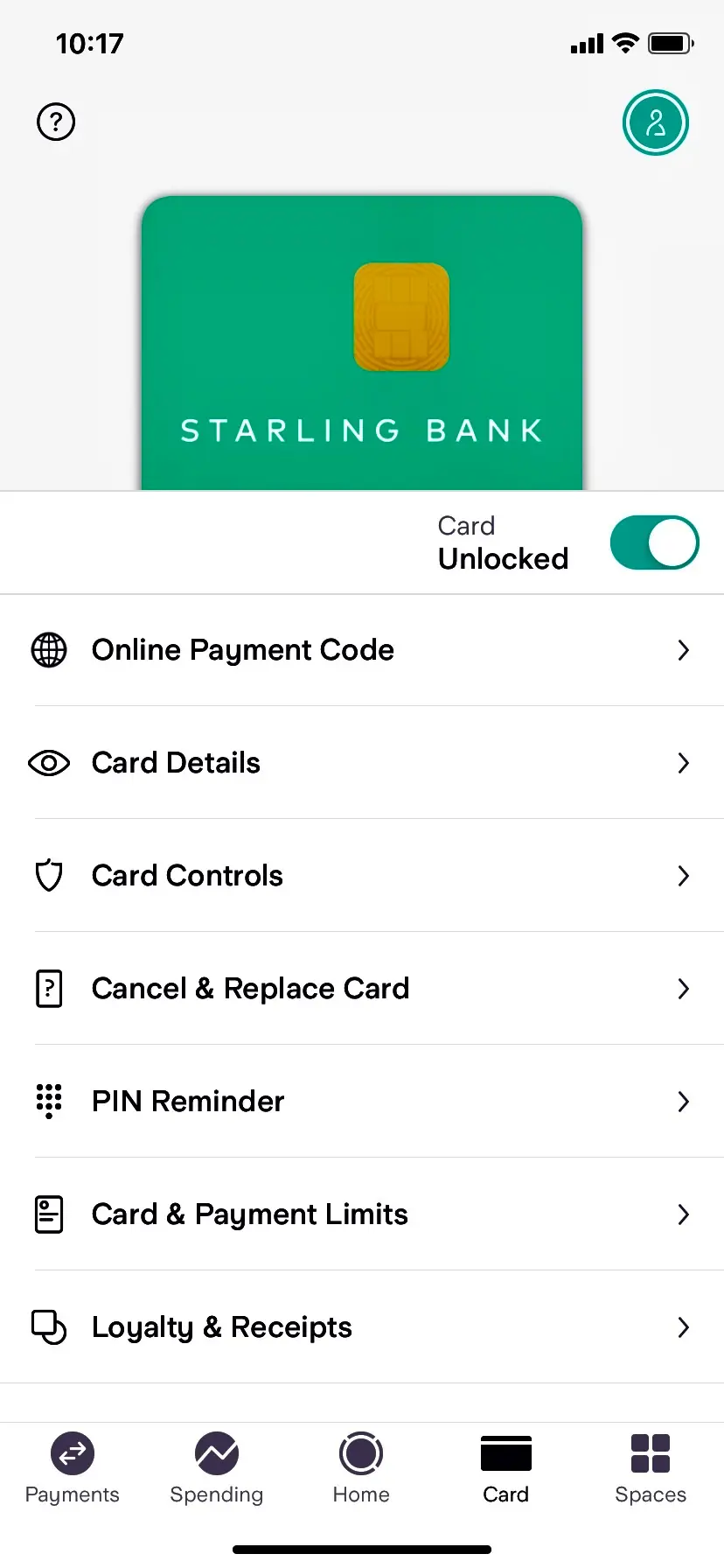The height and width of the screenshot is (1568, 724).
Task: Switch to the Spending tab
Action: click(x=217, y=1468)
